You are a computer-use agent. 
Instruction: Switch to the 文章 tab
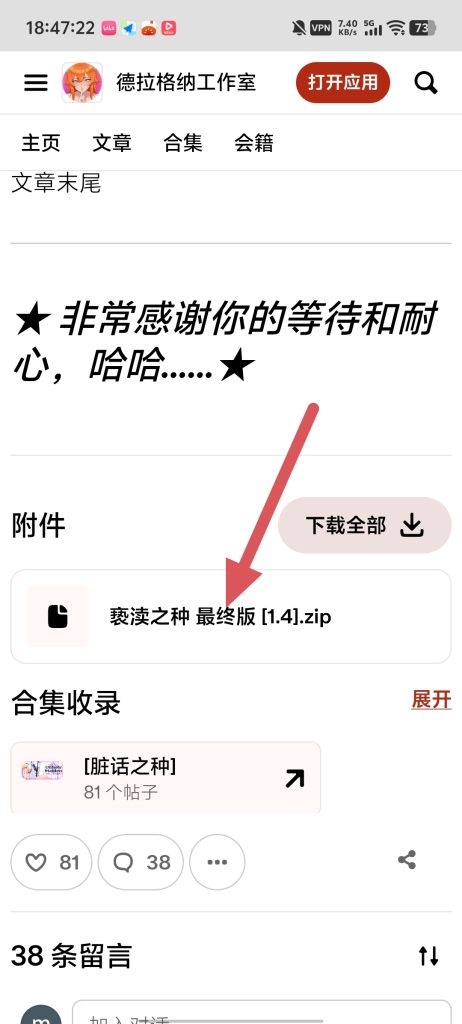pyautogui.click(x=112, y=142)
